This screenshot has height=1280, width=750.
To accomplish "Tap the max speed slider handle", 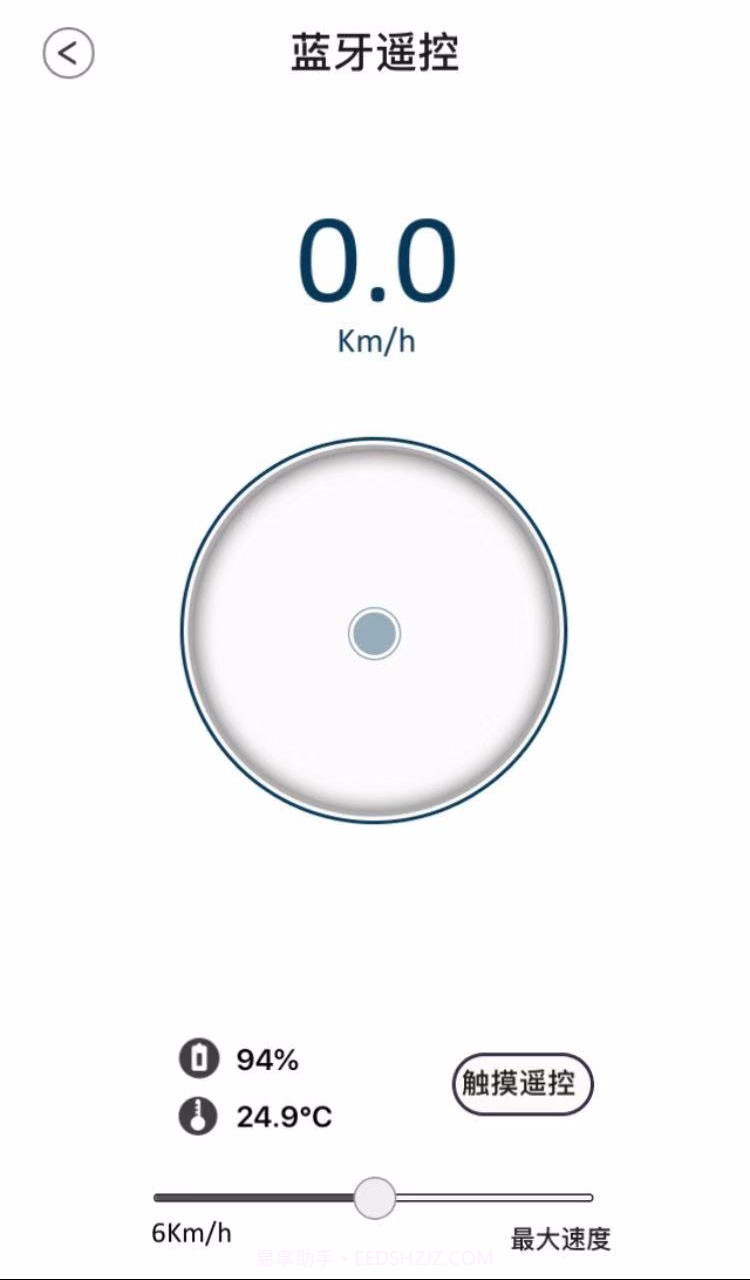I will click(375, 1197).
